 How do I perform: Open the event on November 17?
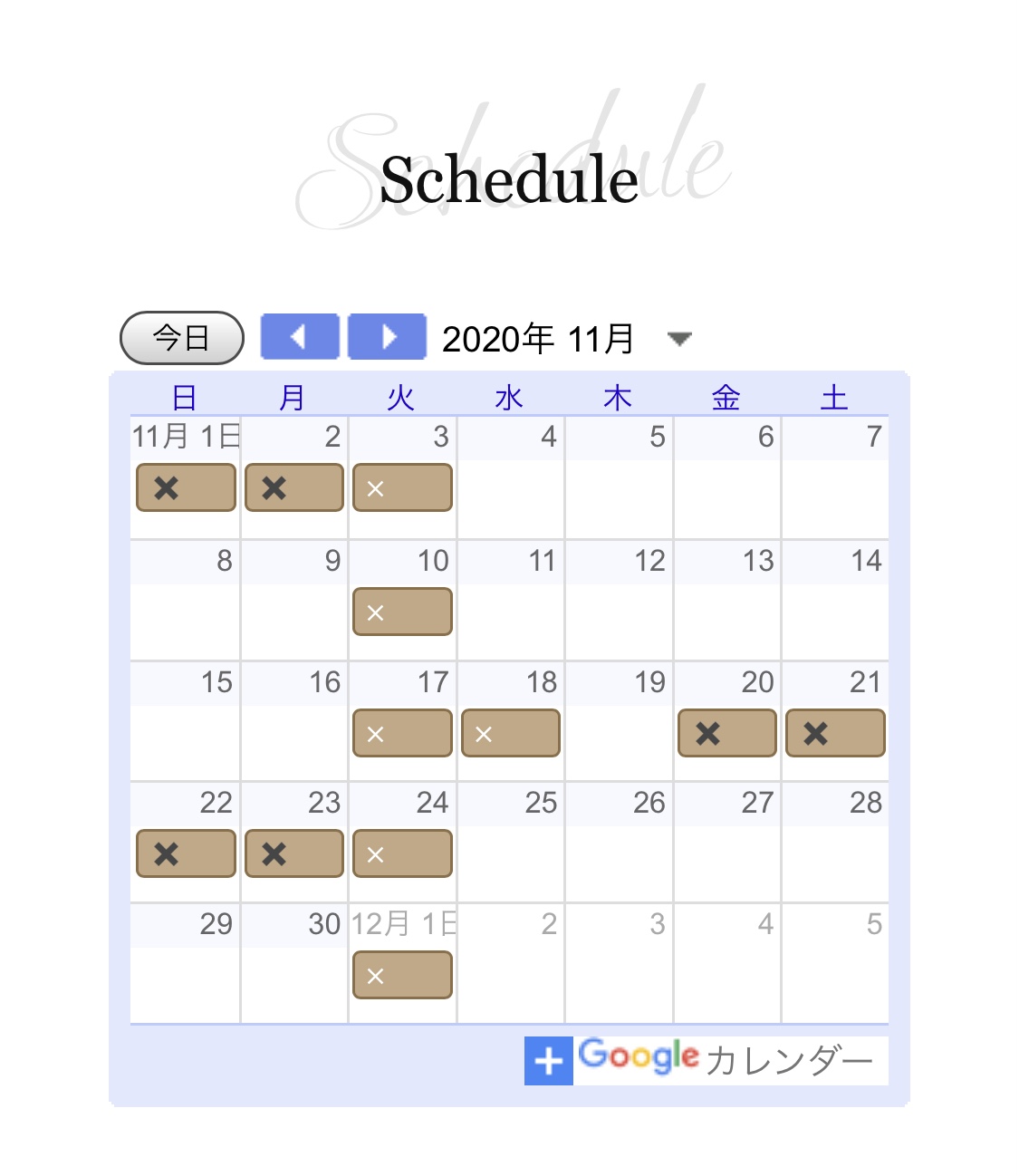[x=402, y=733]
